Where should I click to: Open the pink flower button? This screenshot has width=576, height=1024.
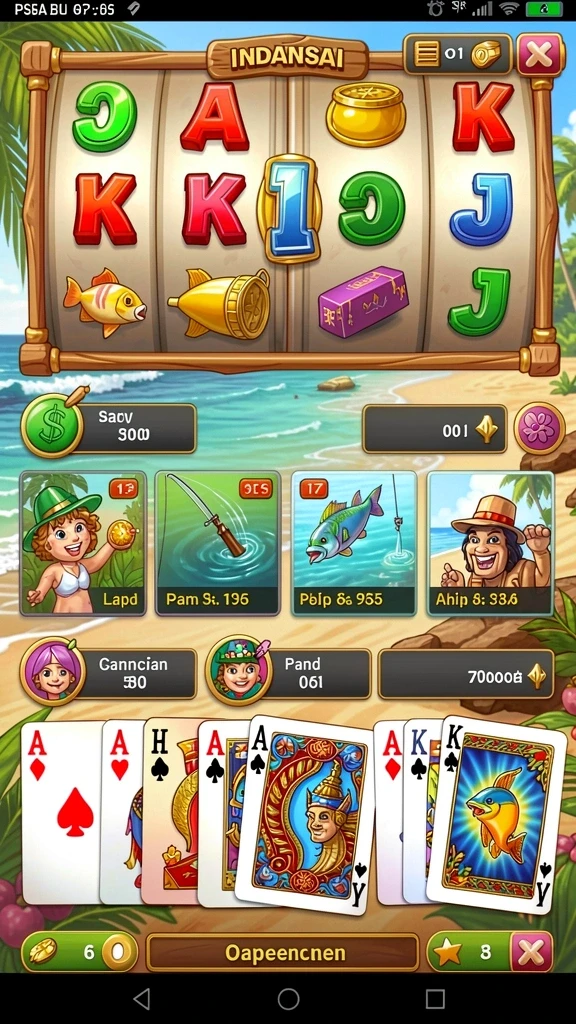(539, 428)
